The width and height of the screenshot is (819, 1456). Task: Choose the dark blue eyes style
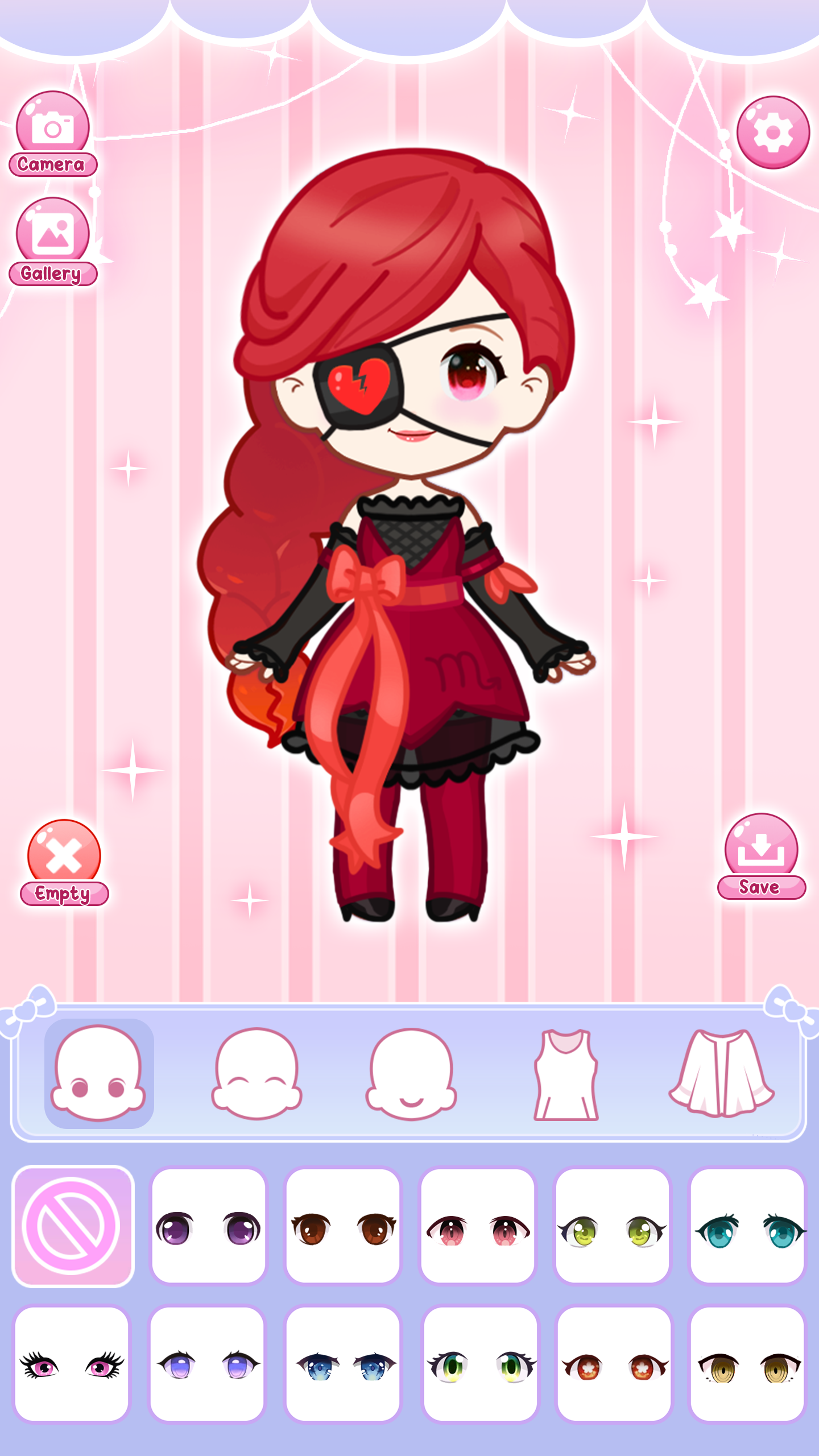click(343, 1364)
